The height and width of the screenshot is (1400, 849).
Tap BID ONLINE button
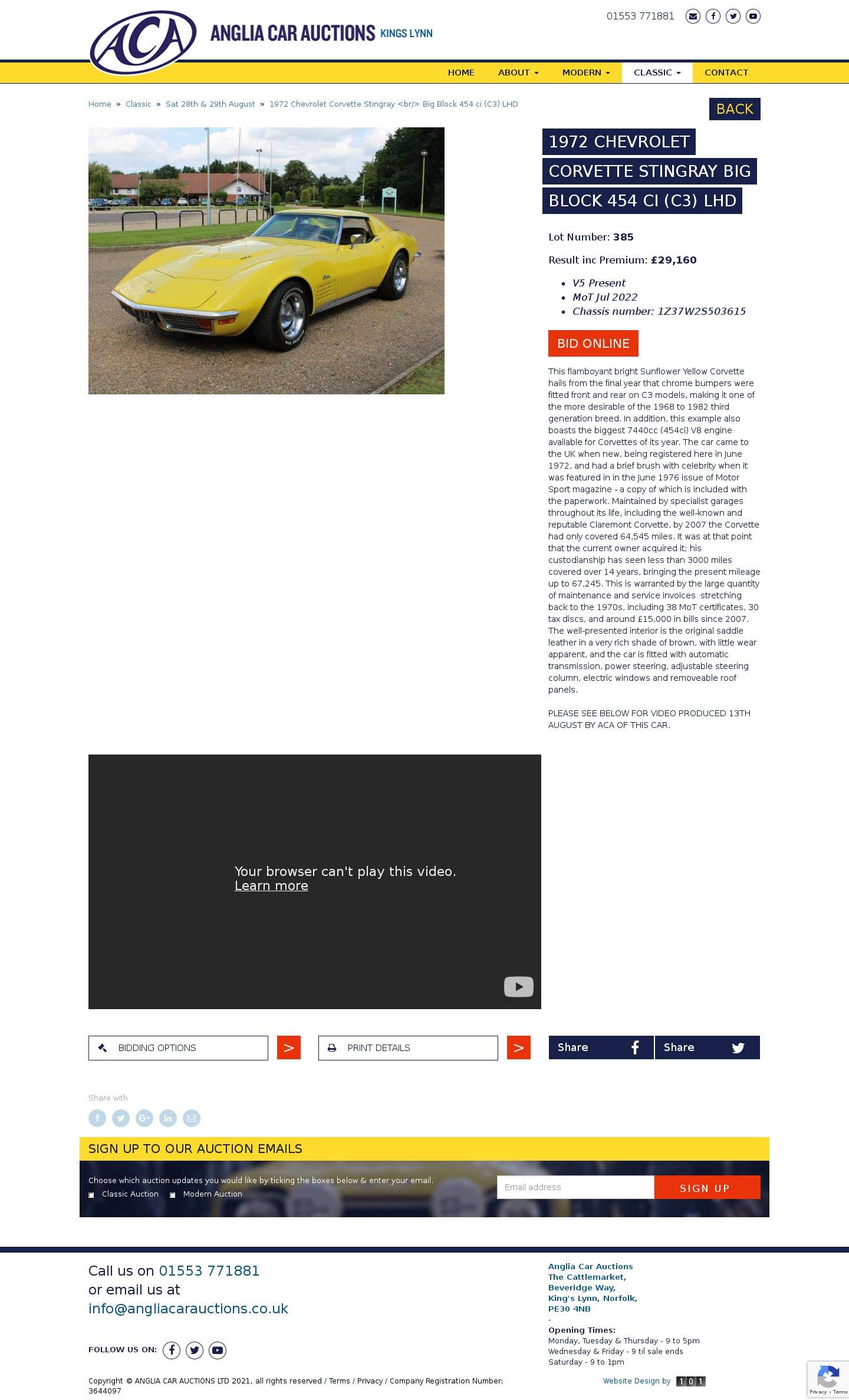(593, 343)
